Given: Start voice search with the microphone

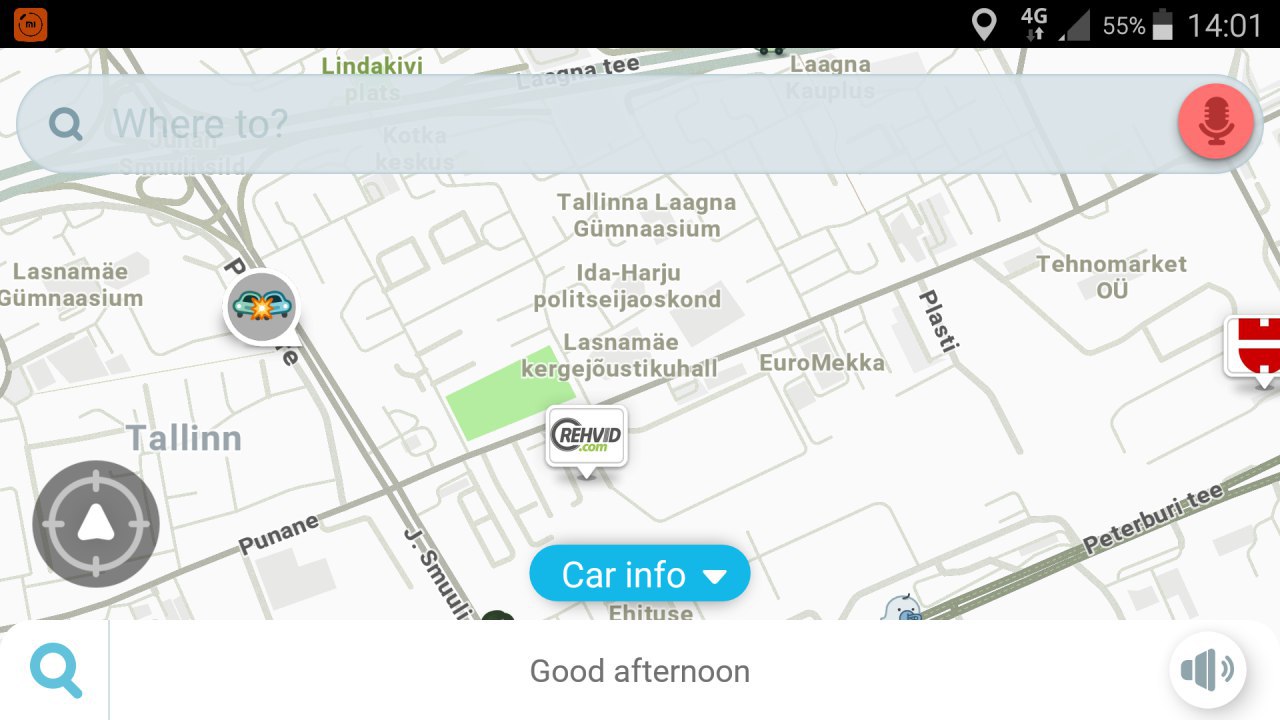Looking at the screenshot, I should [1216, 122].
